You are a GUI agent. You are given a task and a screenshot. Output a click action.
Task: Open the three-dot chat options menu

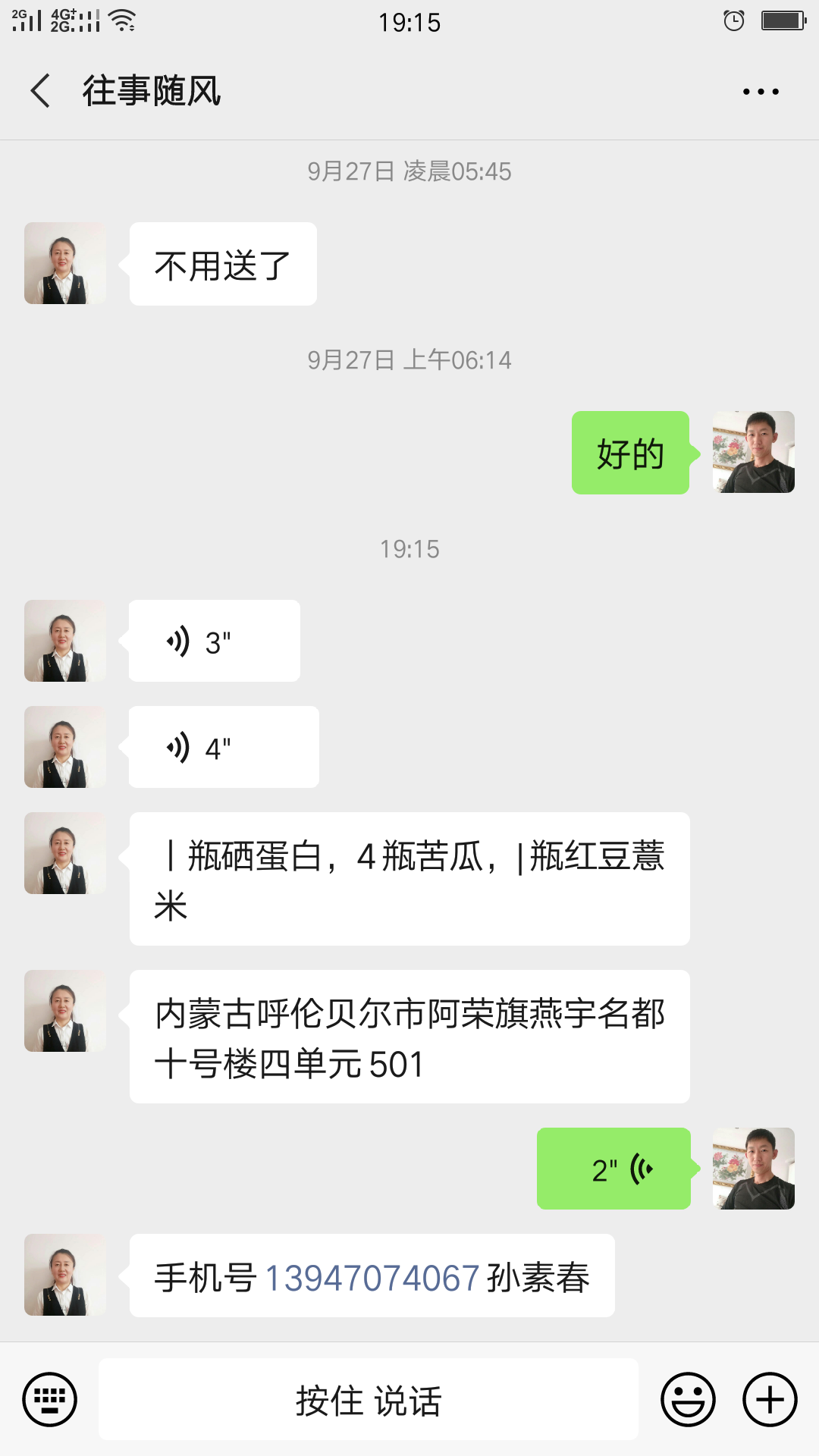(x=761, y=92)
